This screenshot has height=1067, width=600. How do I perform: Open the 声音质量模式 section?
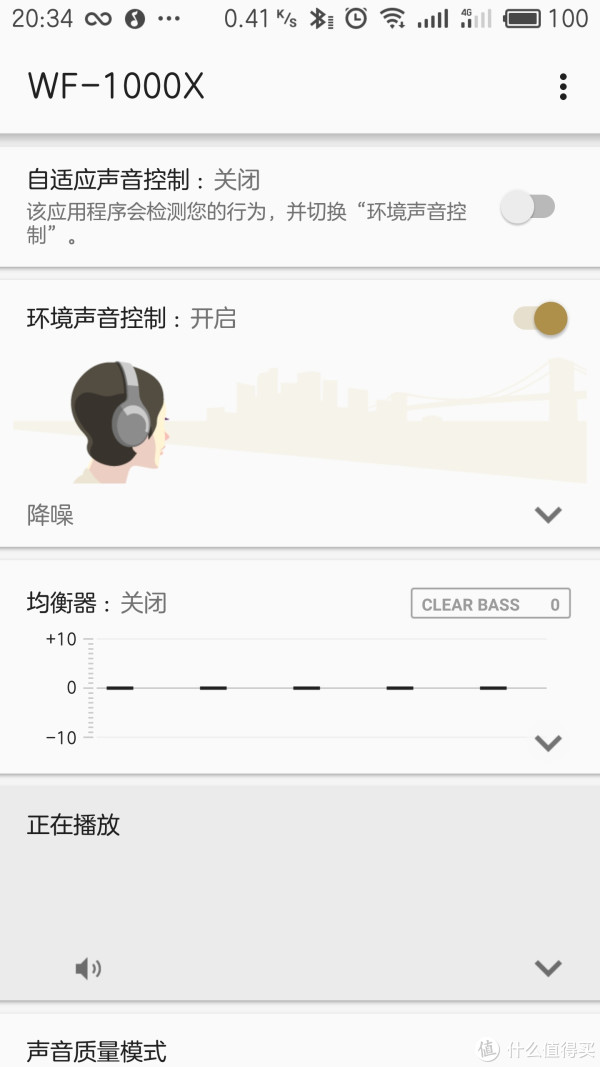pyautogui.click(x=97, y=1050)
